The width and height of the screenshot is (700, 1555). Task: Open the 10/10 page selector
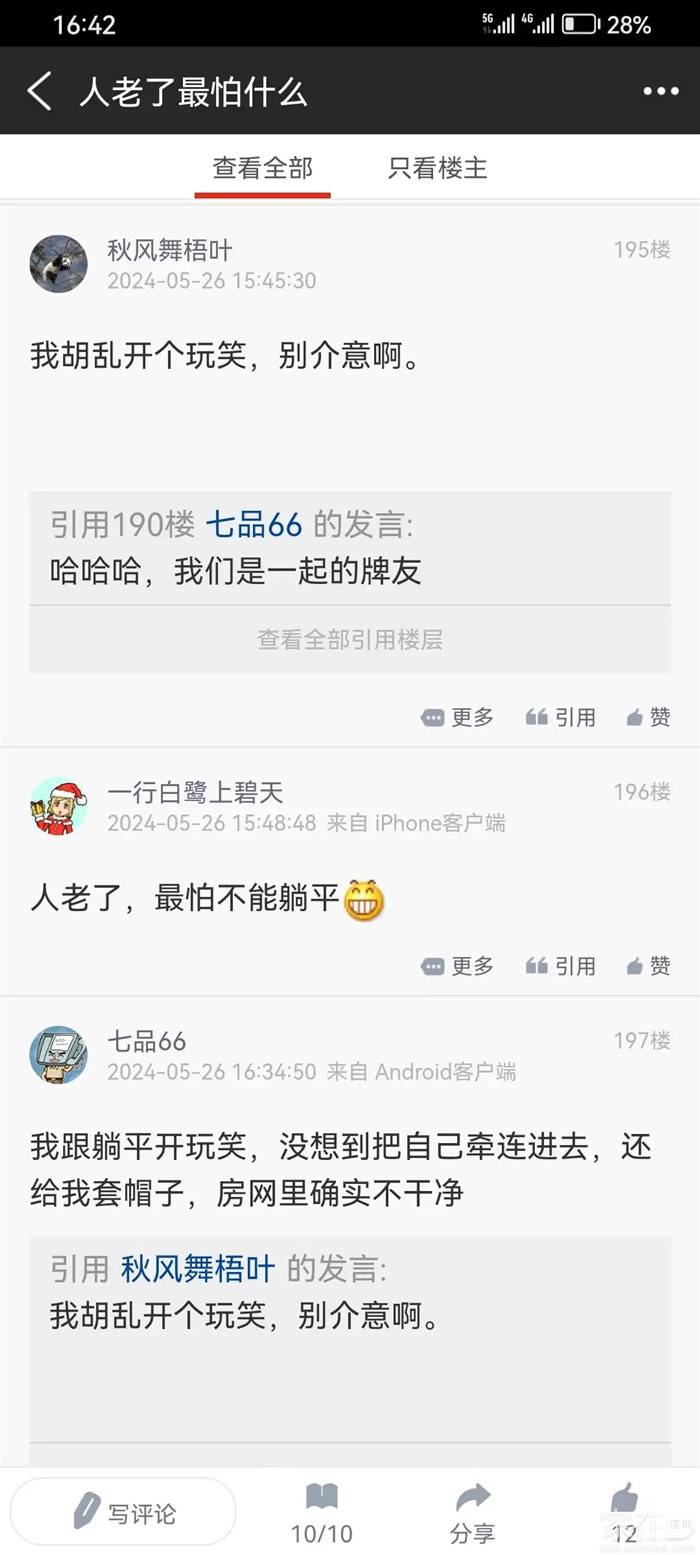pos(321,1514)
